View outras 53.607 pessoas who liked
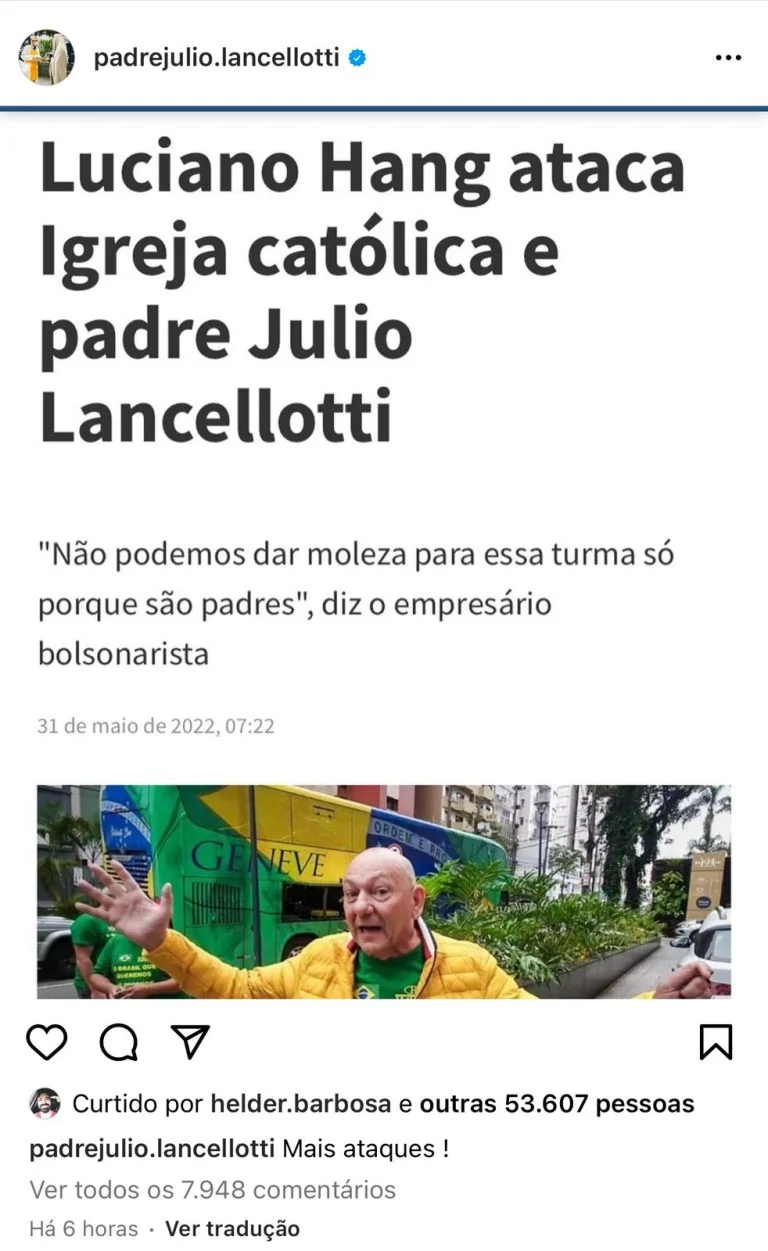 click(557, 1104)
